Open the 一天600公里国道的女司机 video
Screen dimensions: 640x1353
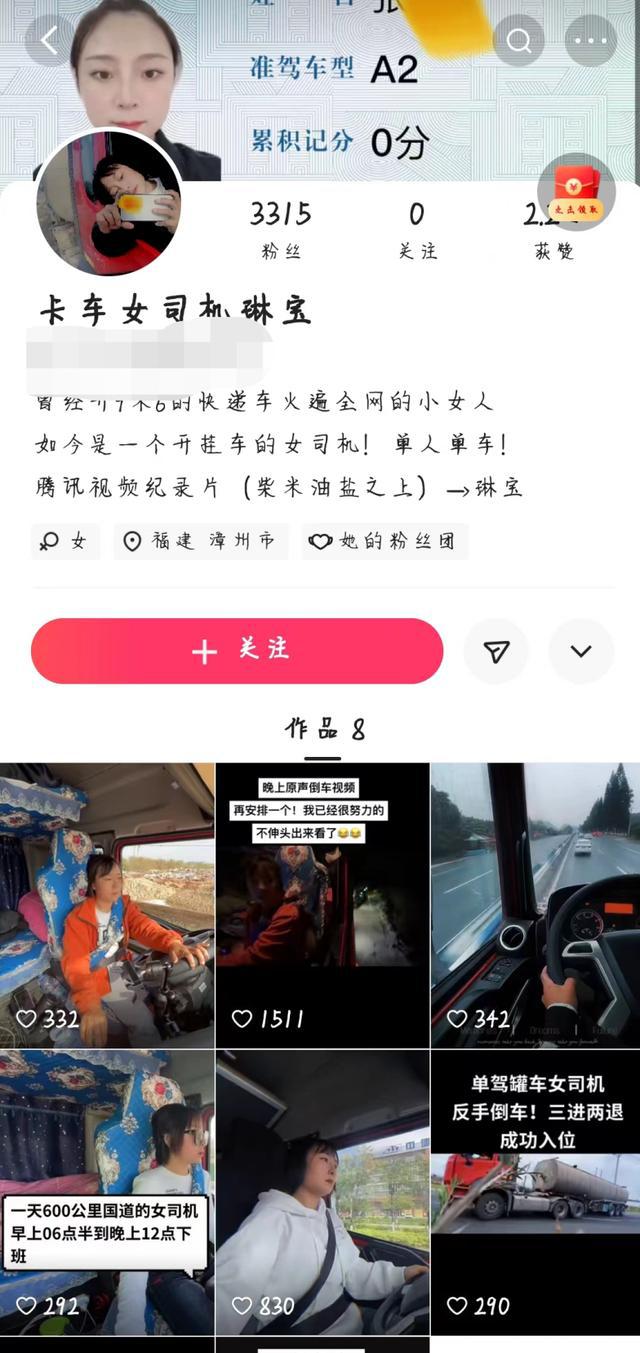pyautogui.click(x=107, y=1190)
